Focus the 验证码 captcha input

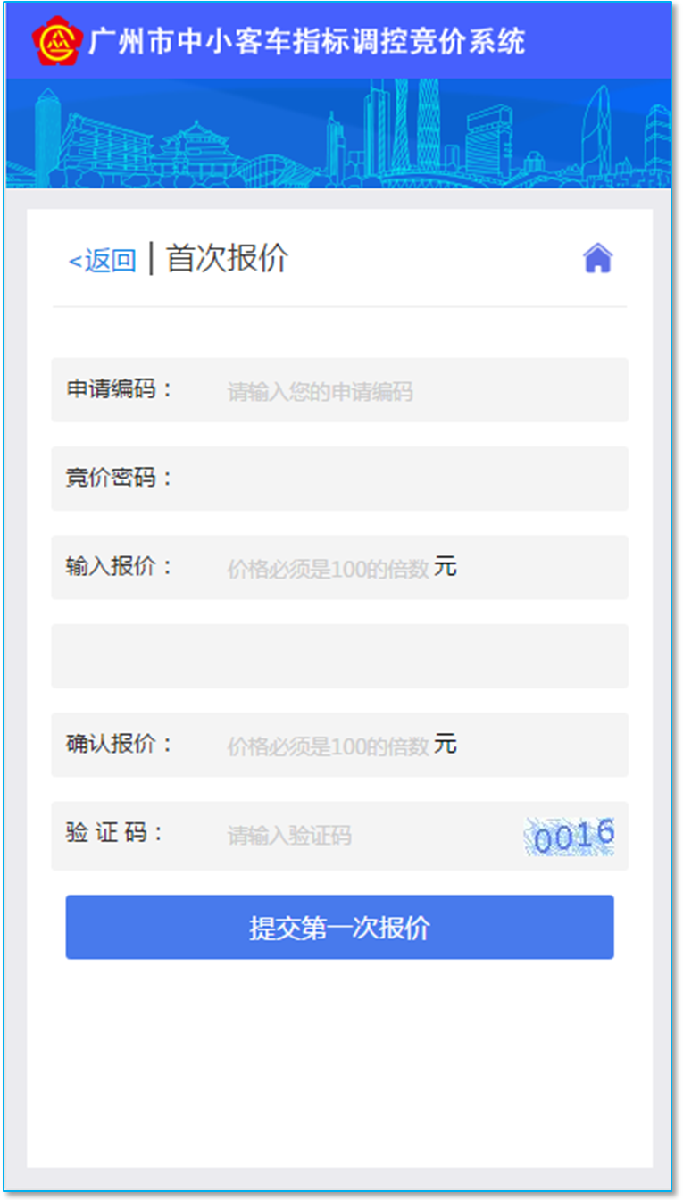pos(360,835)
